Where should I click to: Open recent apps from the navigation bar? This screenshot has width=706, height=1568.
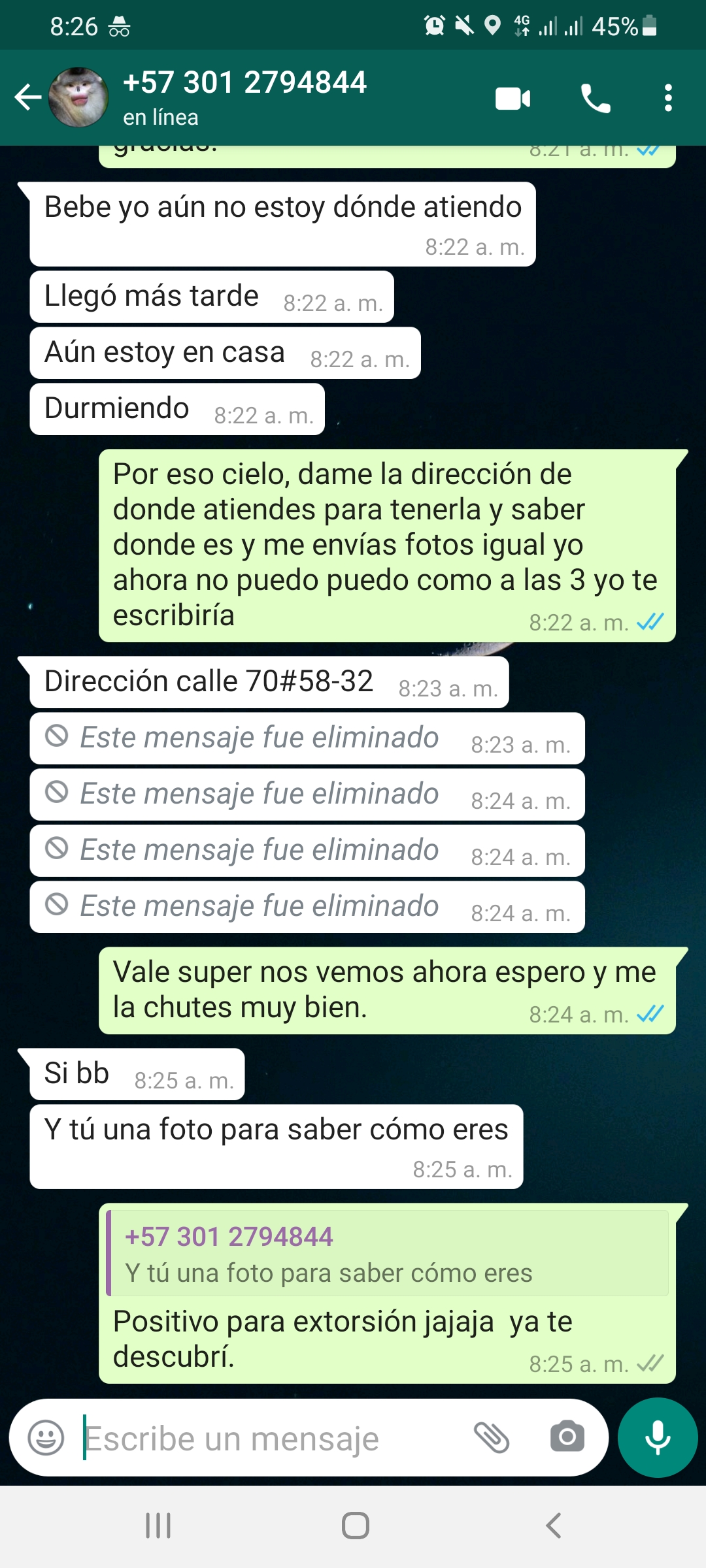tap(158, 1526)
